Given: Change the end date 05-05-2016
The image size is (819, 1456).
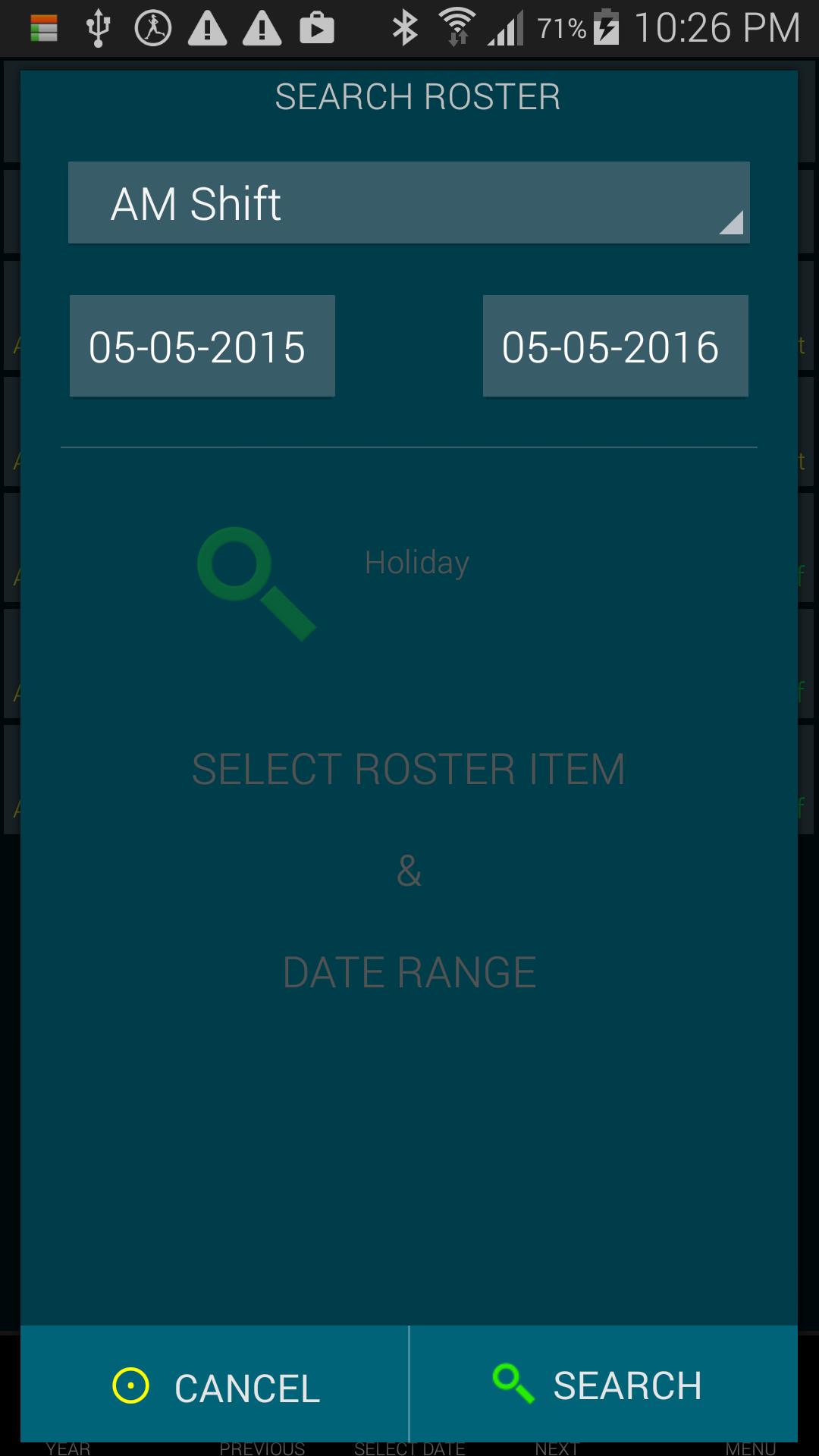Looking at the screenshot, I should [x=615, y=346].
